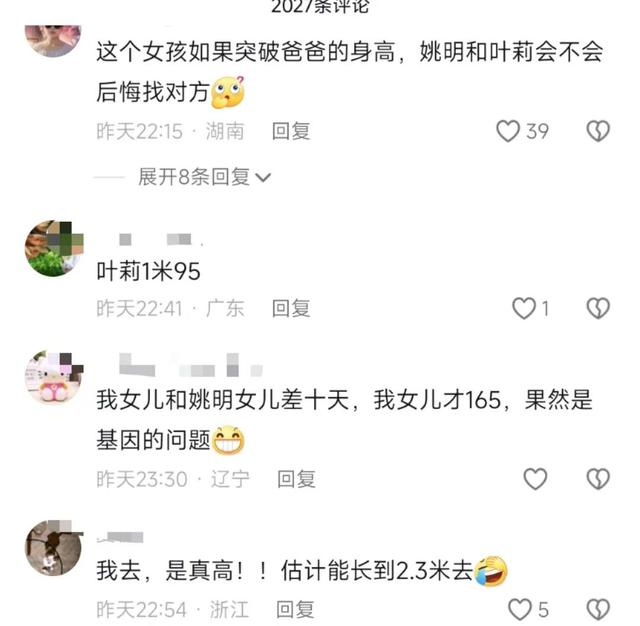
Task: Reply to the 浙江 comment
Action: click(x=295, y=609)
